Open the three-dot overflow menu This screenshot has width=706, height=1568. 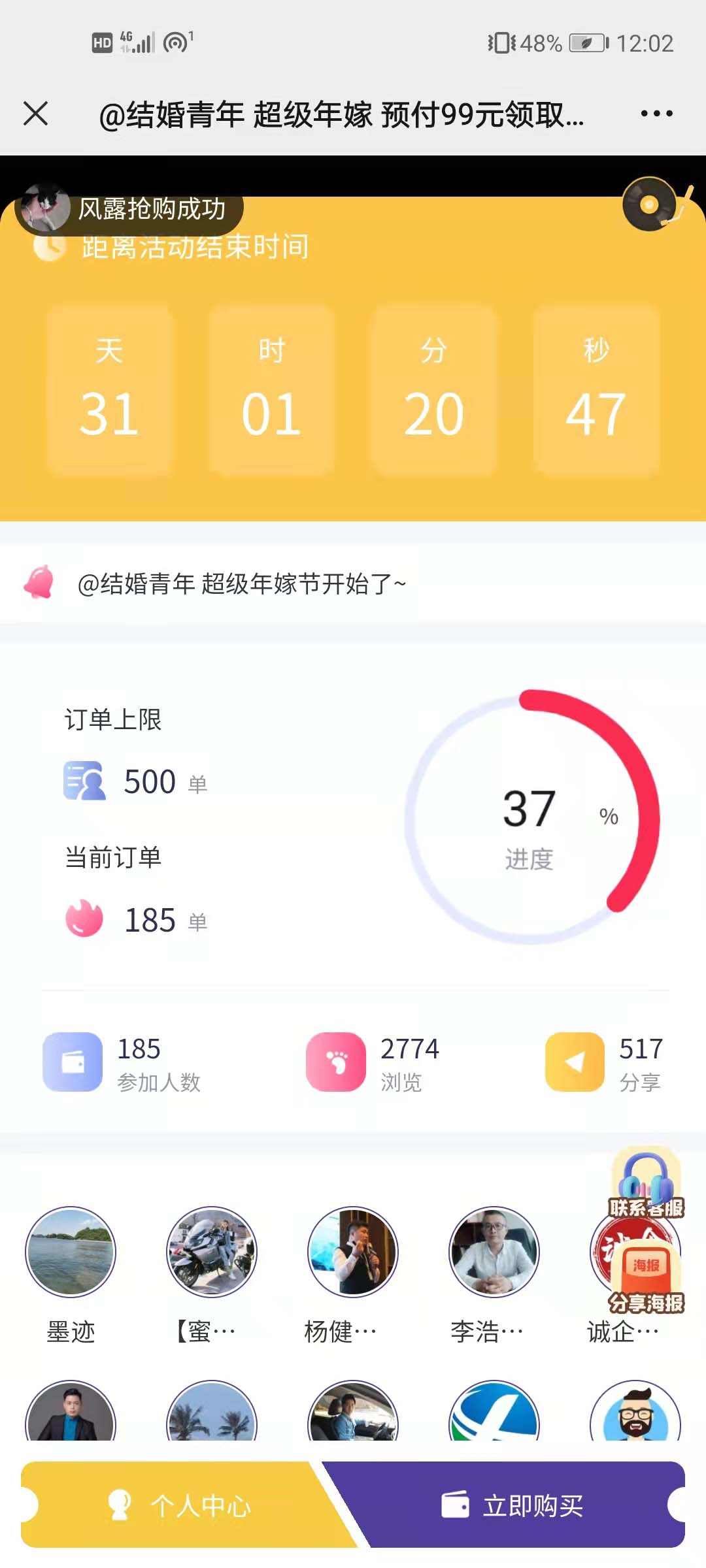656,114
